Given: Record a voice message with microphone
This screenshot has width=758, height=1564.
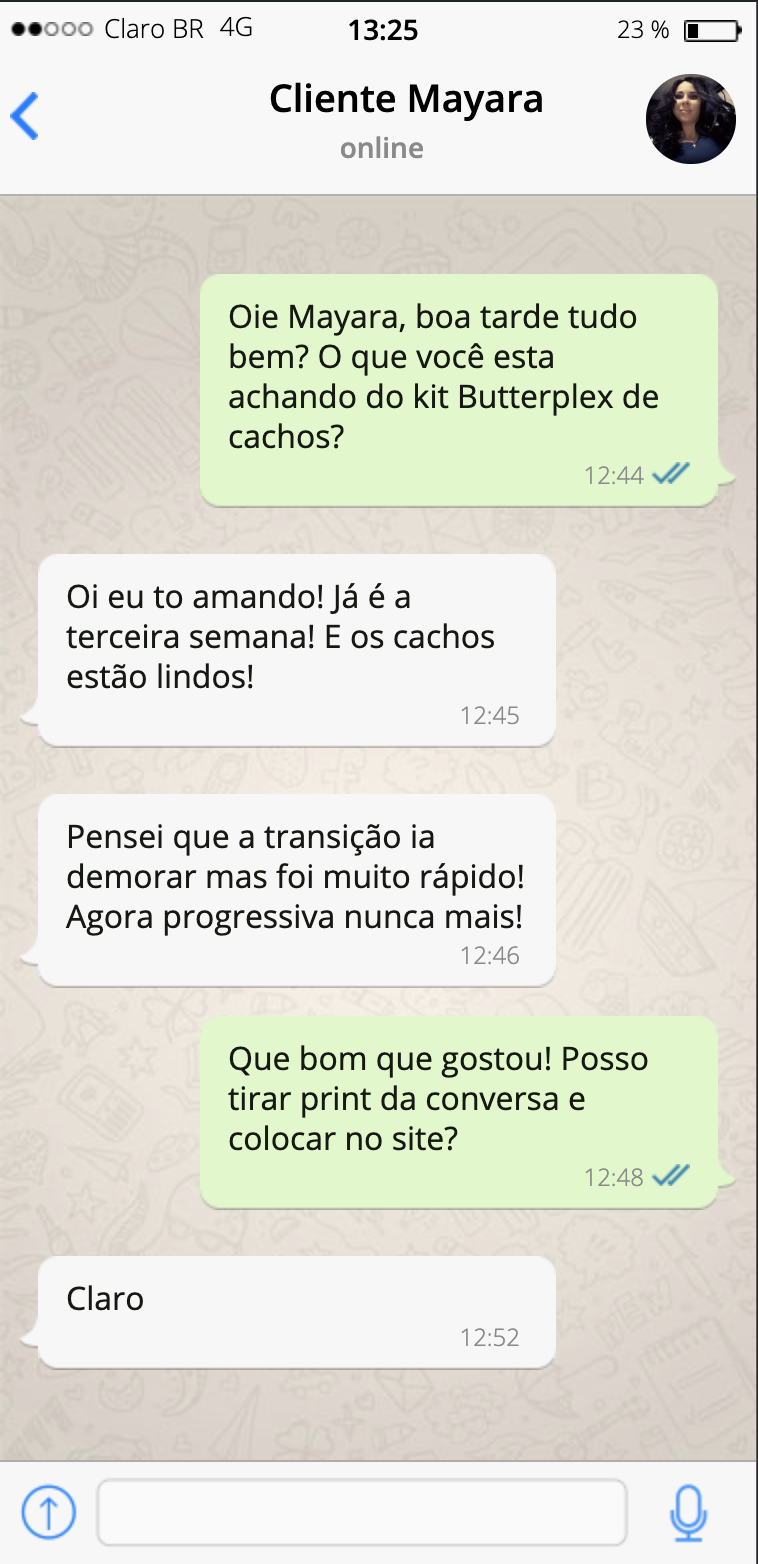Looking at the screenshot, I should tap(688, 1513).
